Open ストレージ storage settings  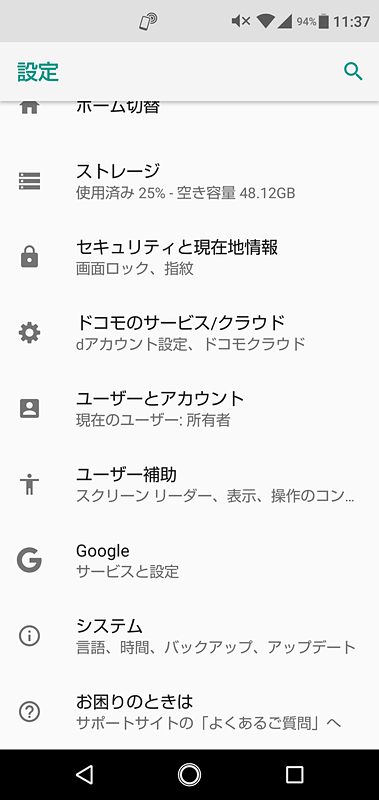click(189, 181)
